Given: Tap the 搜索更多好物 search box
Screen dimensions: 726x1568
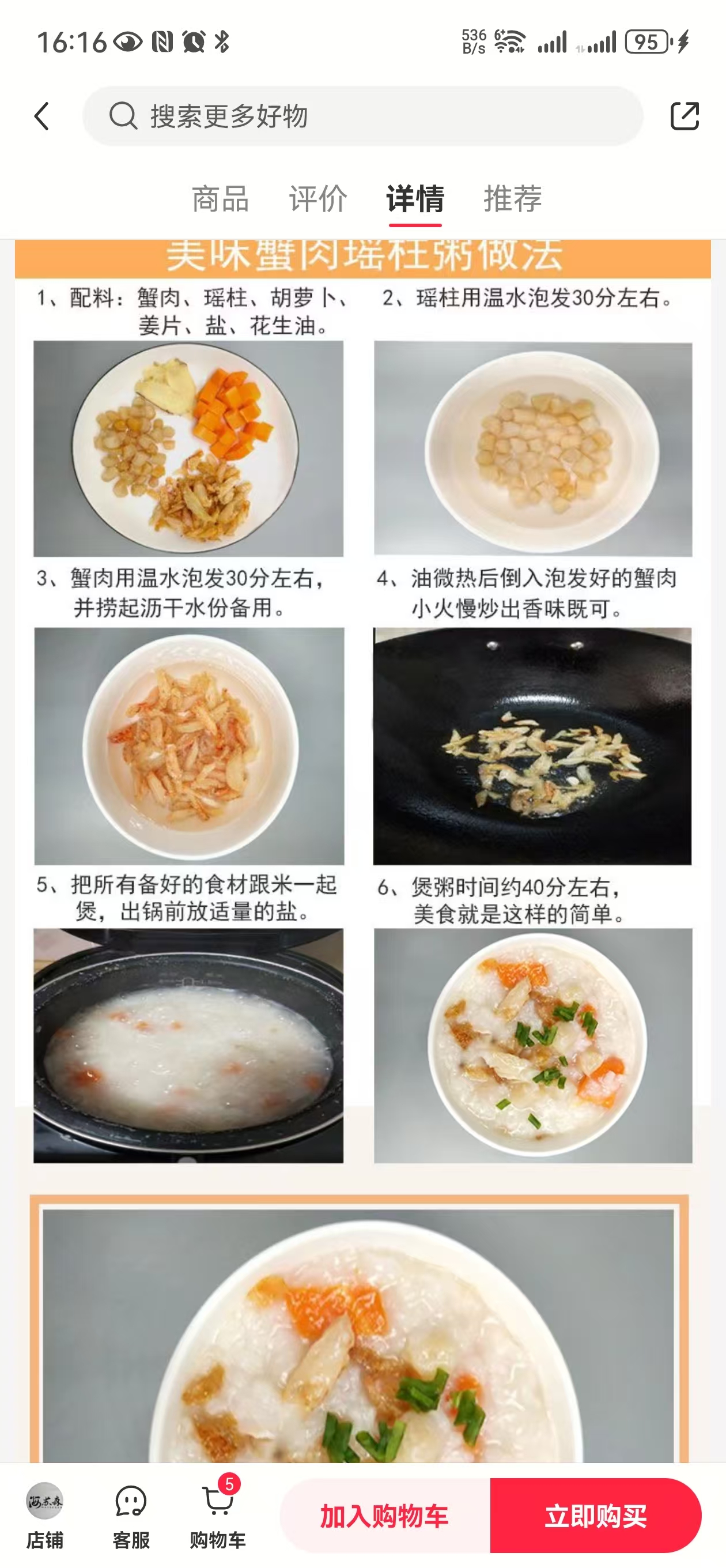Looking at the screenshot, I should tap(362, 116).
